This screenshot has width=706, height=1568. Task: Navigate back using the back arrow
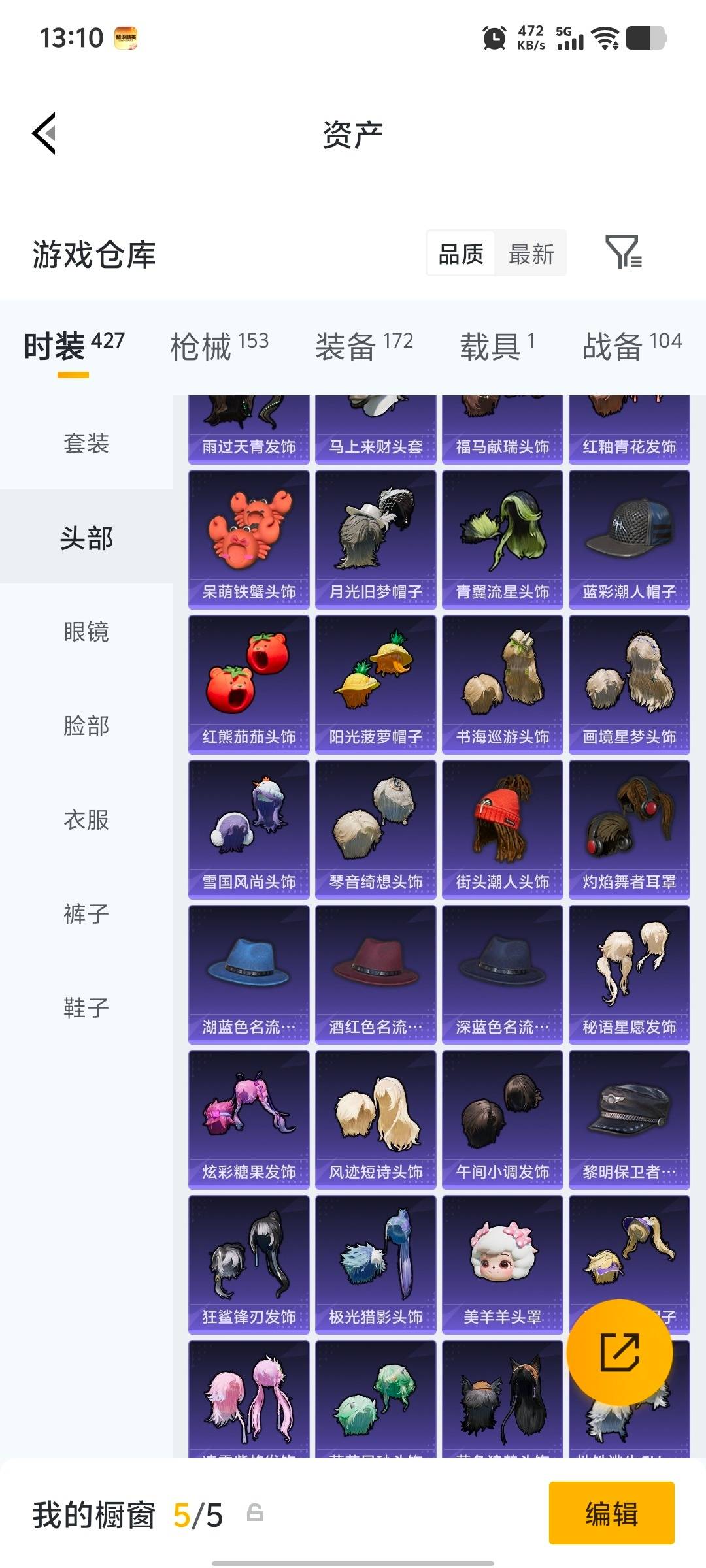tap(43, 133)
